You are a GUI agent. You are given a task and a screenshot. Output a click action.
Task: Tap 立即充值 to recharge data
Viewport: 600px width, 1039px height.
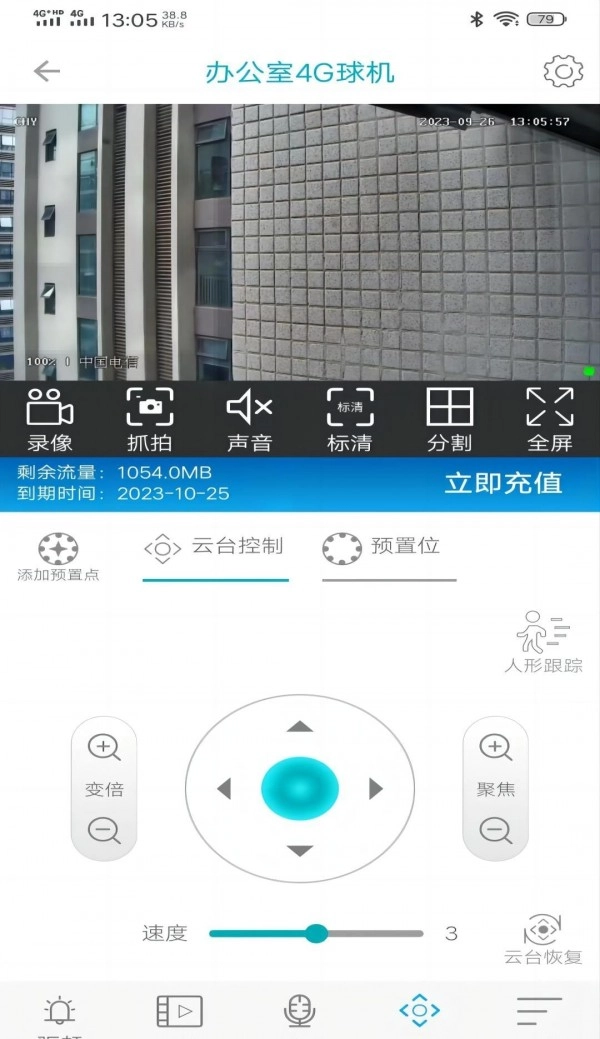(503, 483)
